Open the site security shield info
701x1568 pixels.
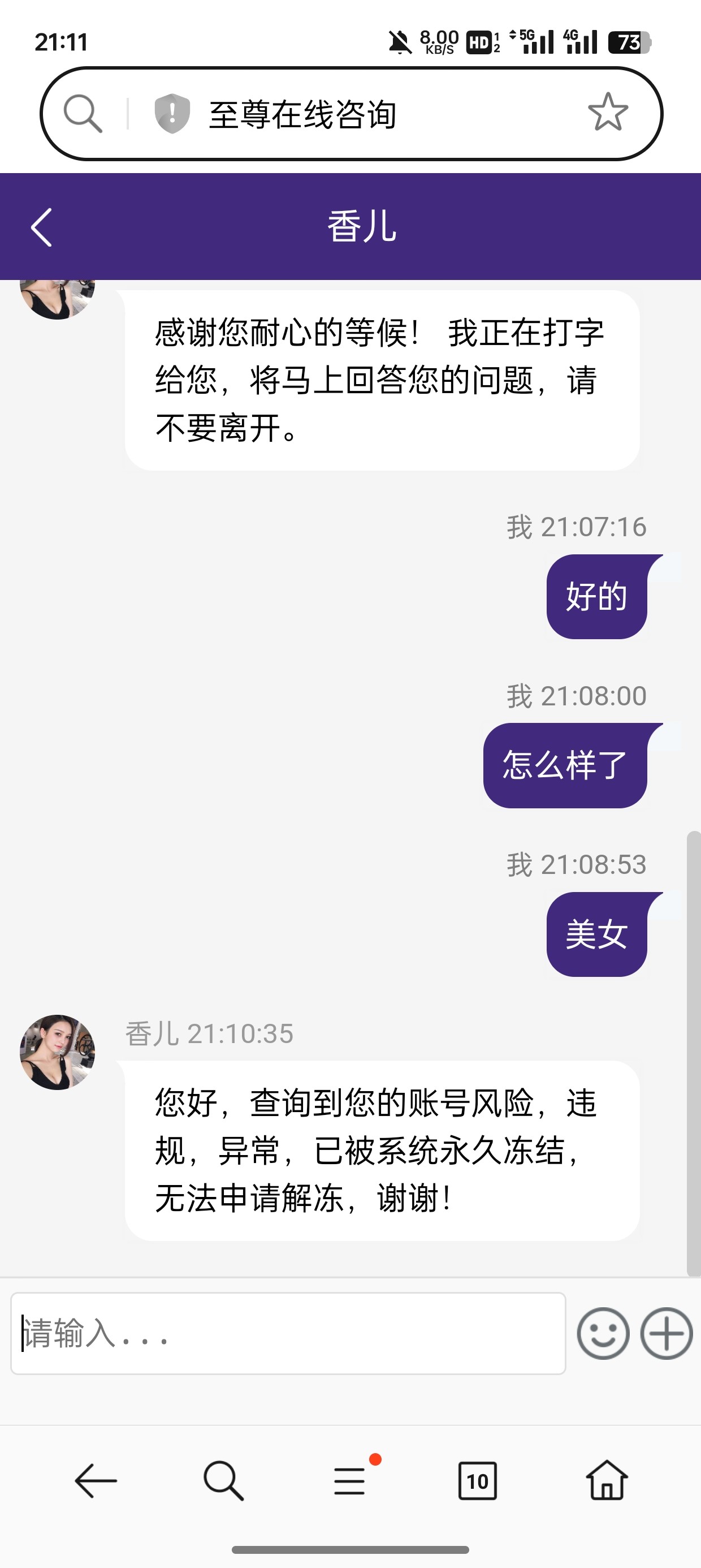172,113
